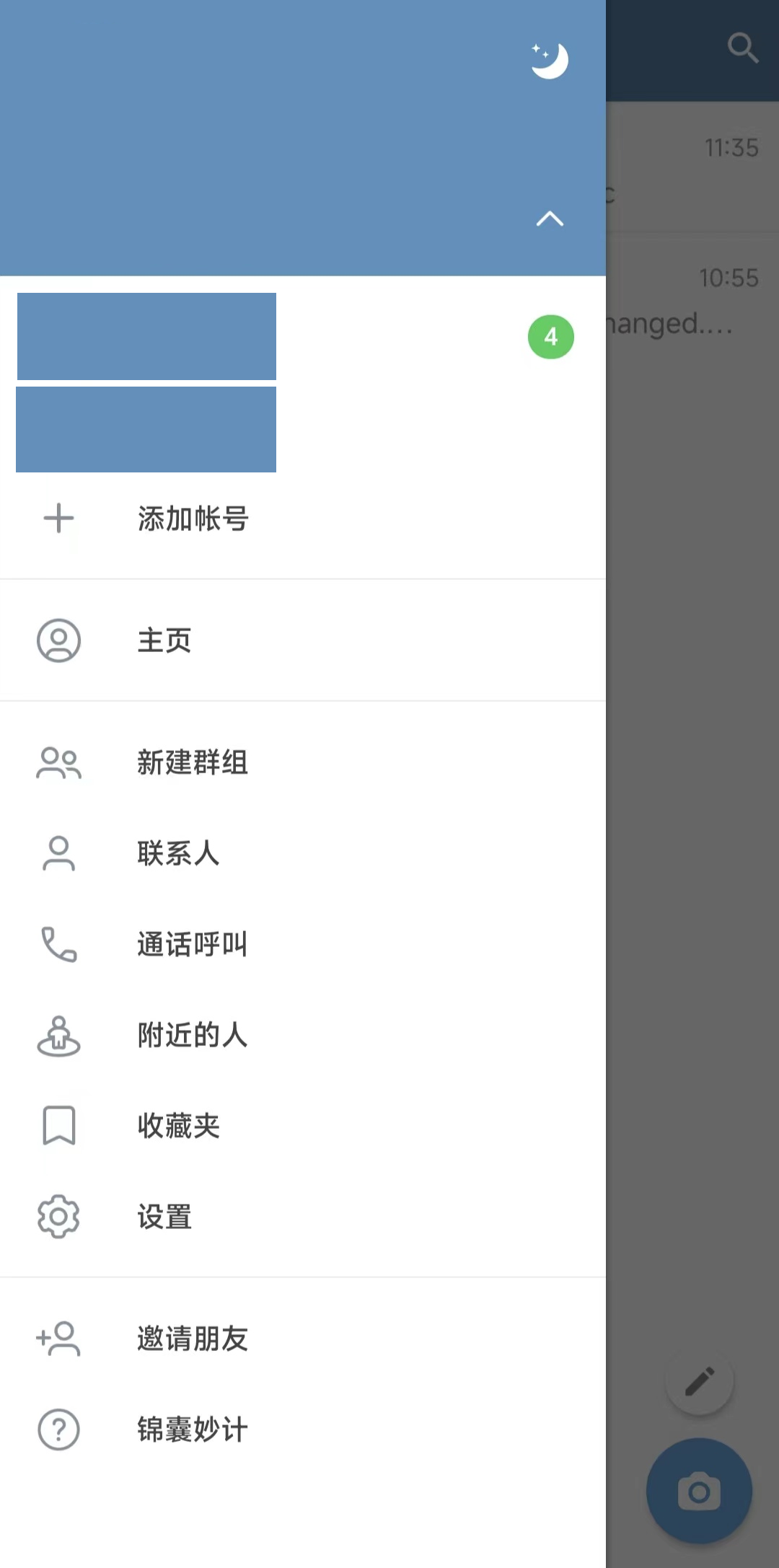Tap the unread badge showing 4
Screen dimensions: 779x1568
coord(550,337)
